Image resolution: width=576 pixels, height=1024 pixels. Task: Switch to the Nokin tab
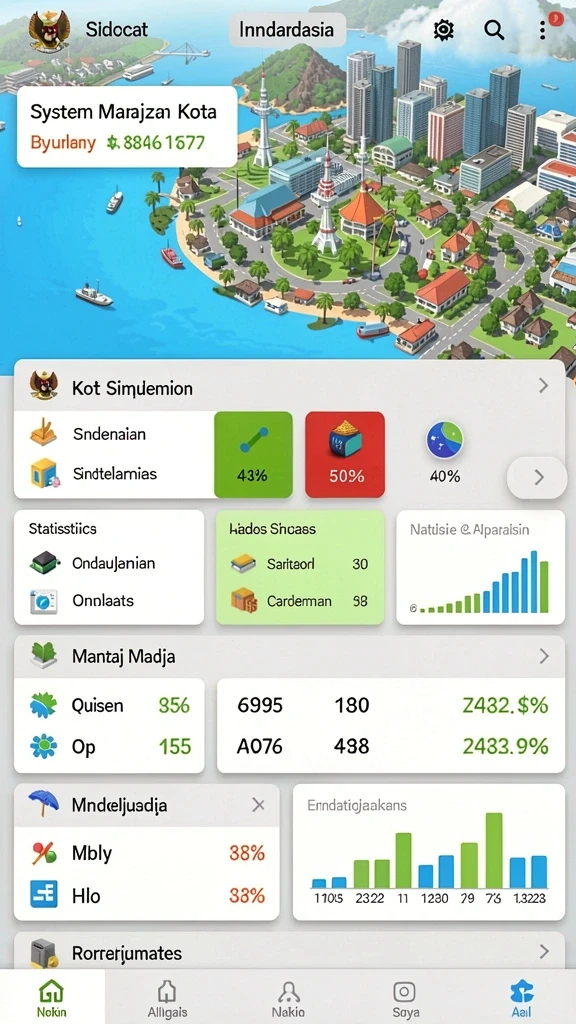tap(52, 997)
